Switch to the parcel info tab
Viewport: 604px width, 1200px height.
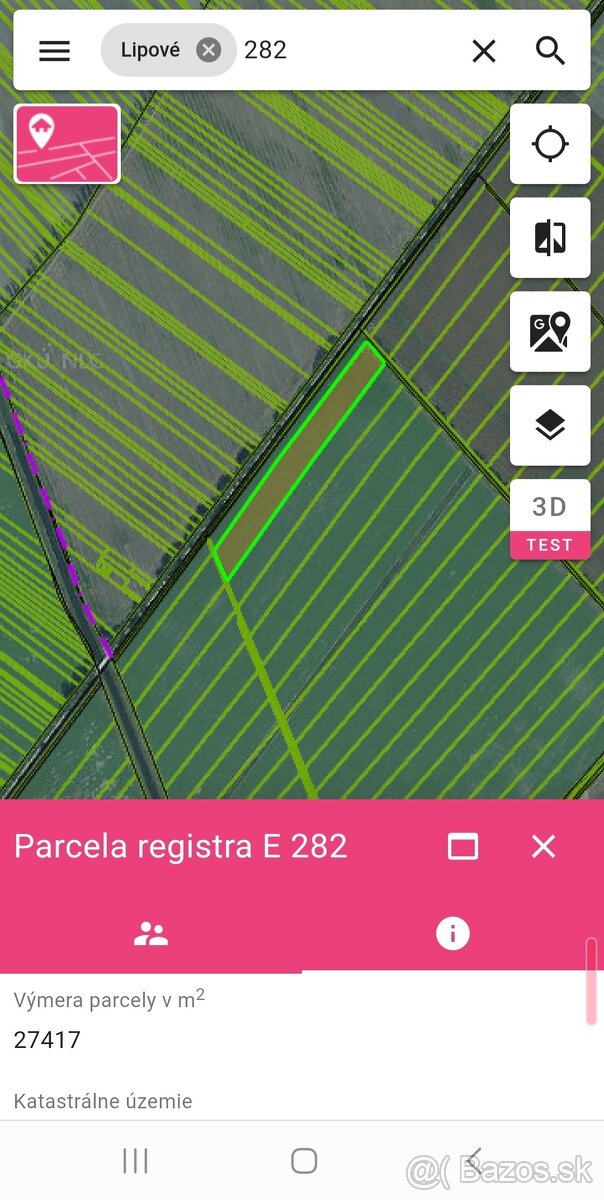452,934
